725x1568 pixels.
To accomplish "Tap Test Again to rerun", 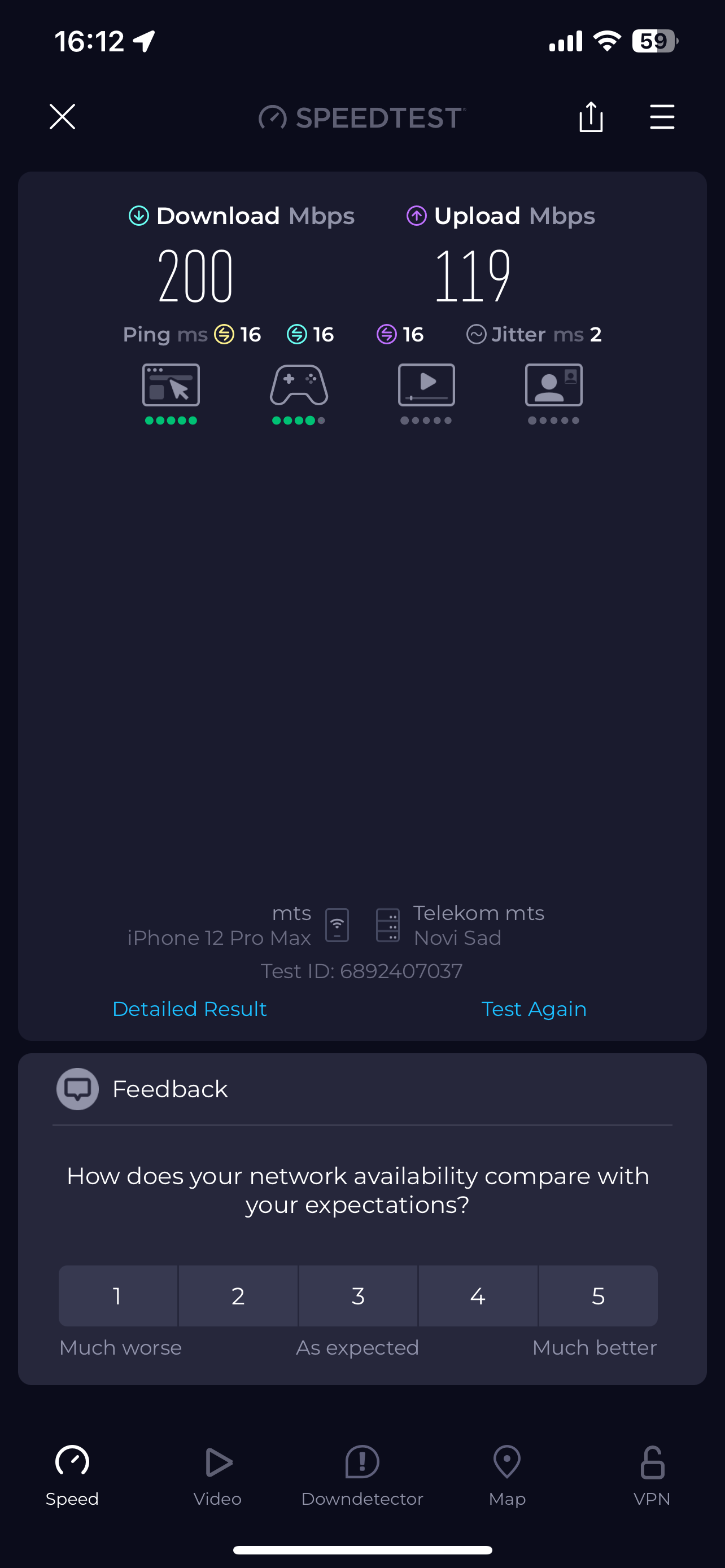I will pyautogui.click(x=534, y=1009).
